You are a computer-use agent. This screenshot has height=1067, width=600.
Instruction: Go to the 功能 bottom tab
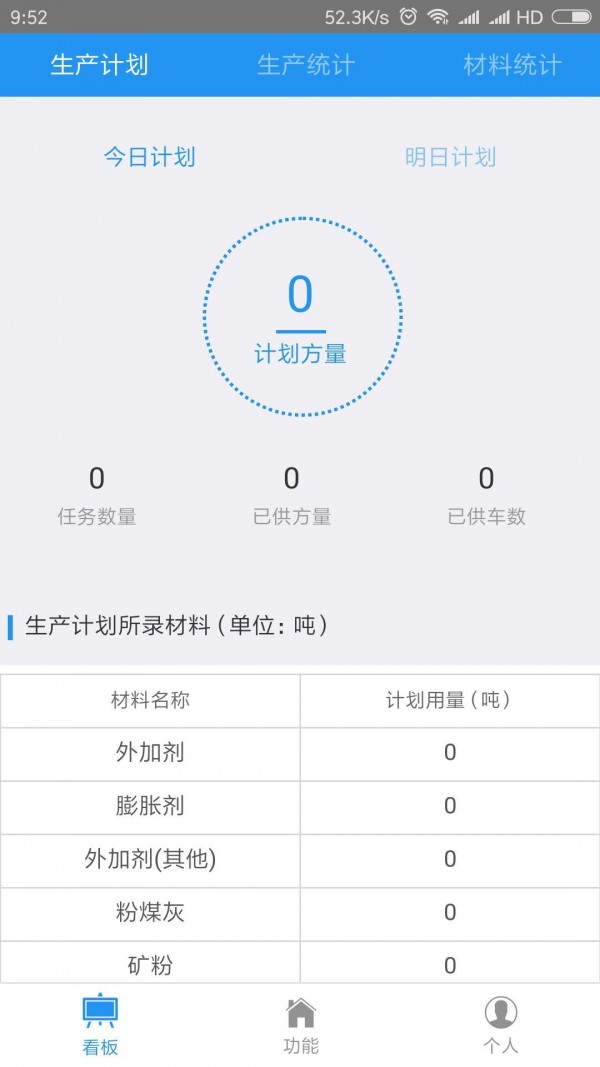point(300,1025)
